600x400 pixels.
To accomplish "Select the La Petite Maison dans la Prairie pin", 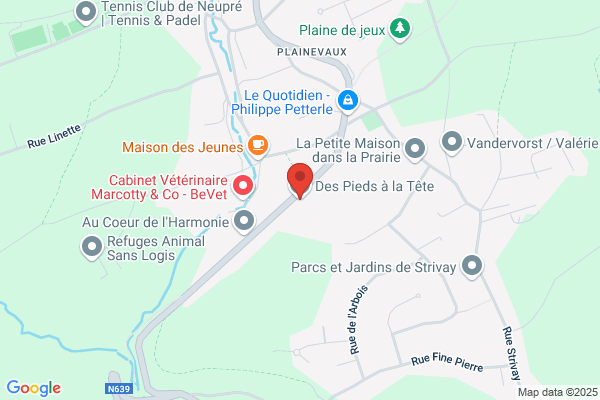I will pos(415,149).
